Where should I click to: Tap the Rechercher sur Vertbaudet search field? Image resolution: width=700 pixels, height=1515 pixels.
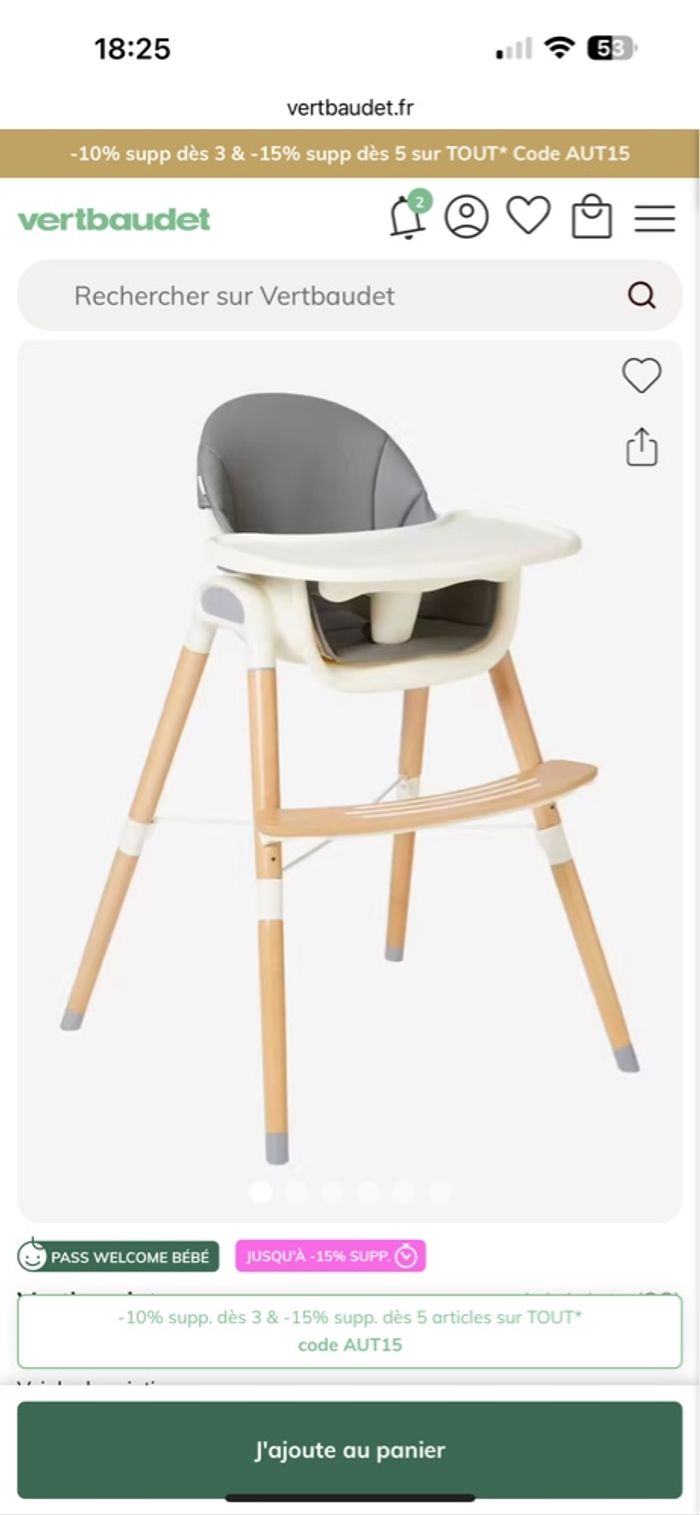tap(330, 296)
